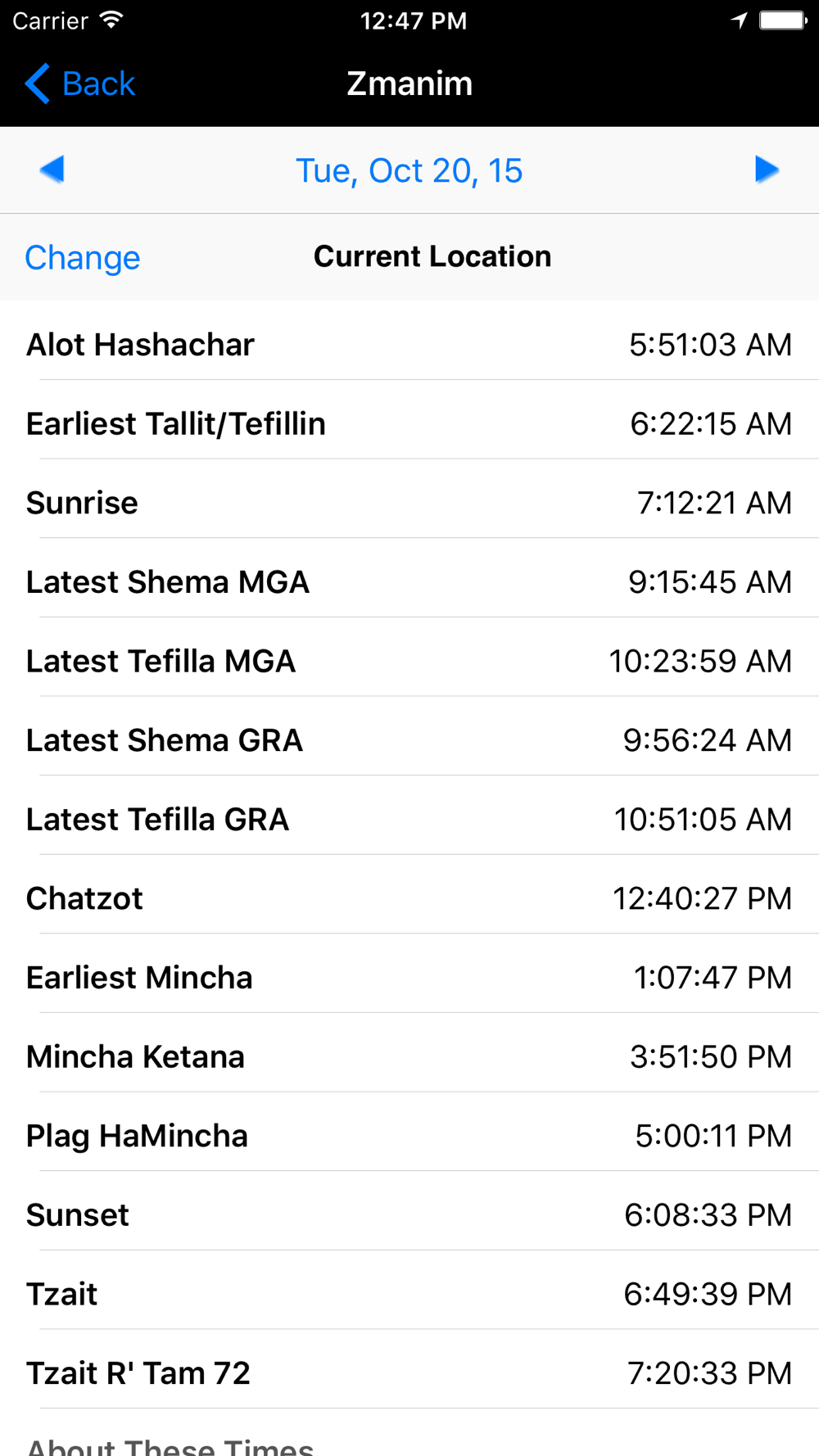This screenshot has width=819, height=1456.
Task: Go back using the Back button
Action: [x=79, y=84]
